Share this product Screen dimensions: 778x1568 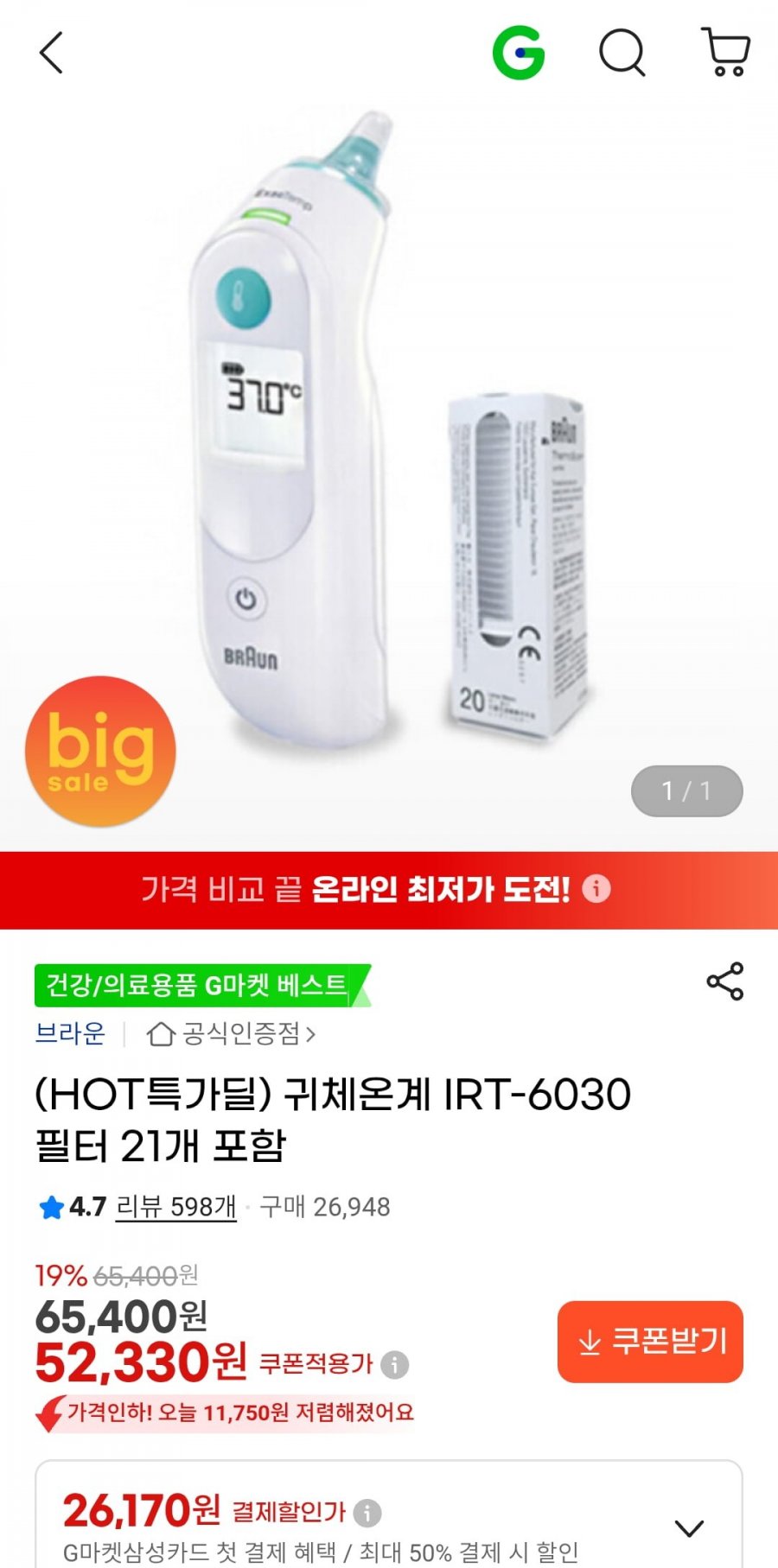(x=724, y=981)
